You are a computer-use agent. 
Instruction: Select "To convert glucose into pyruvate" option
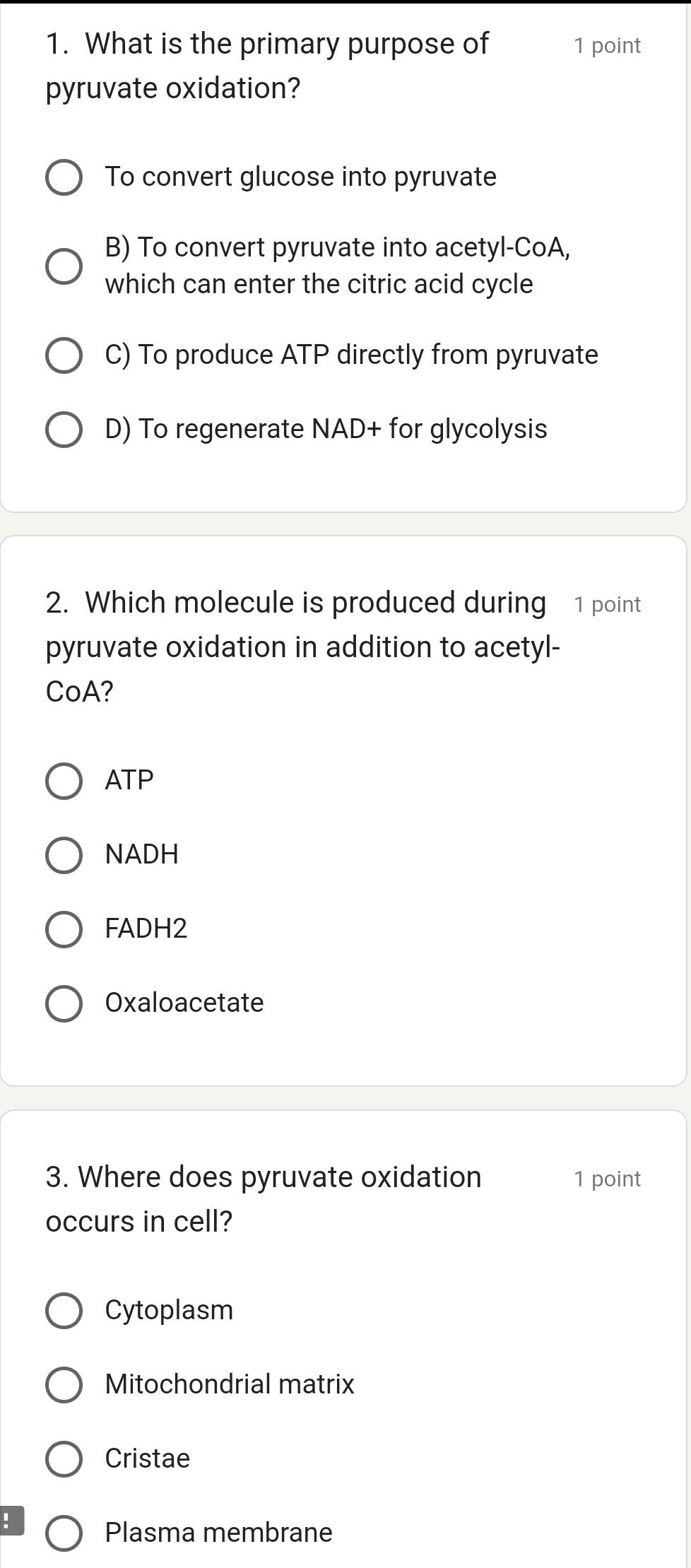point(65,178)
